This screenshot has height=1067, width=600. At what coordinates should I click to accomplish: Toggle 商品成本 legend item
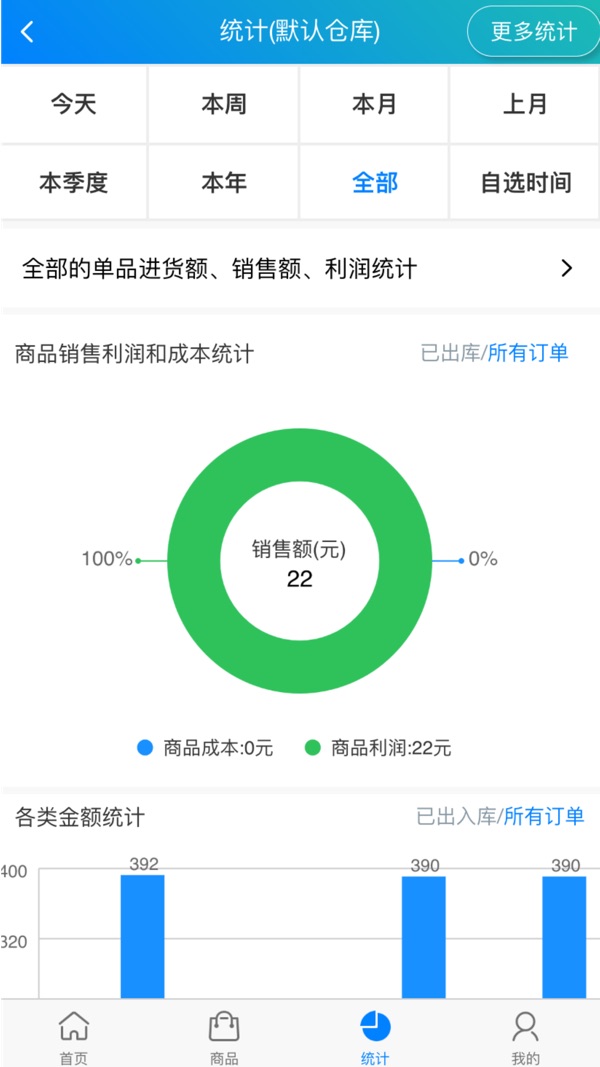(205, 749)
